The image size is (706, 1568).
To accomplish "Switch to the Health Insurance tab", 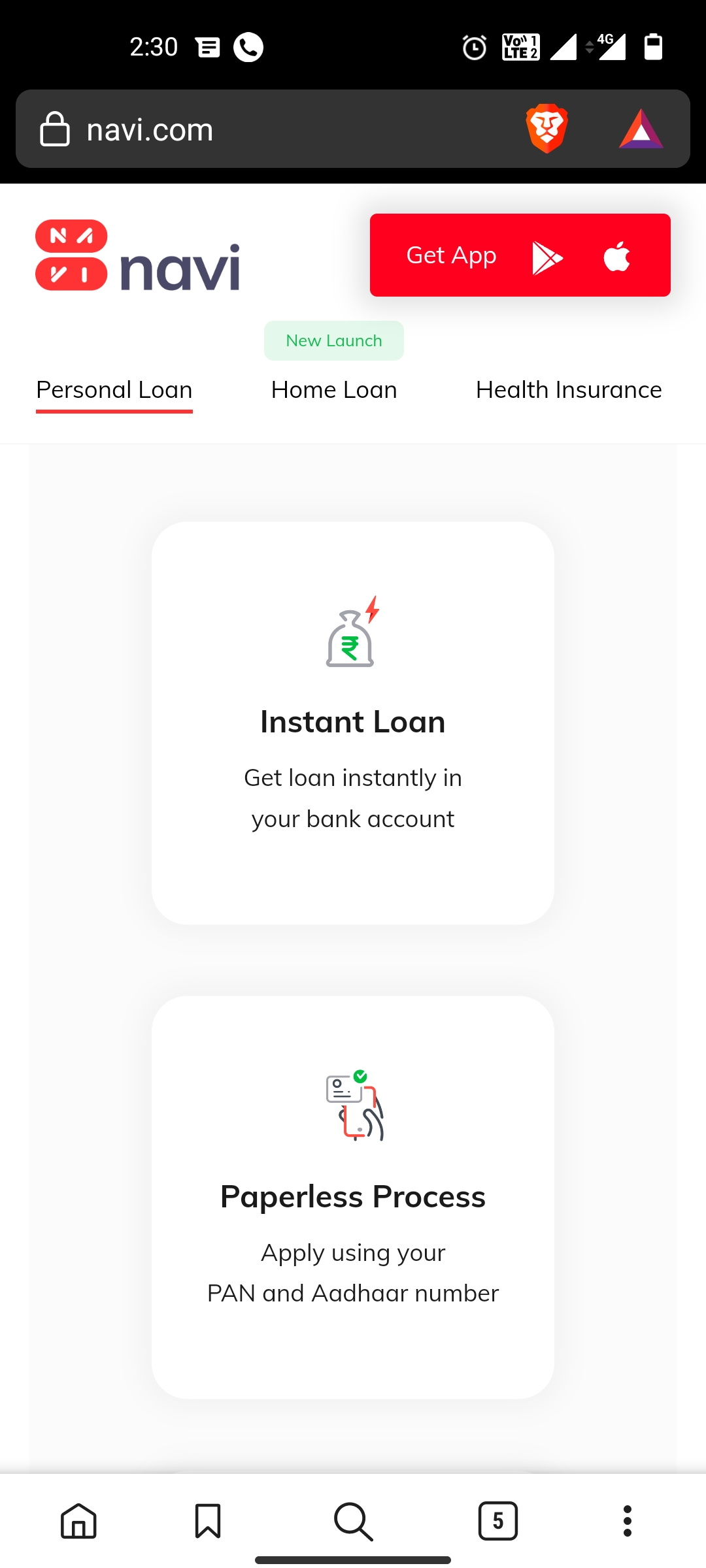I will tap(569, 390).
